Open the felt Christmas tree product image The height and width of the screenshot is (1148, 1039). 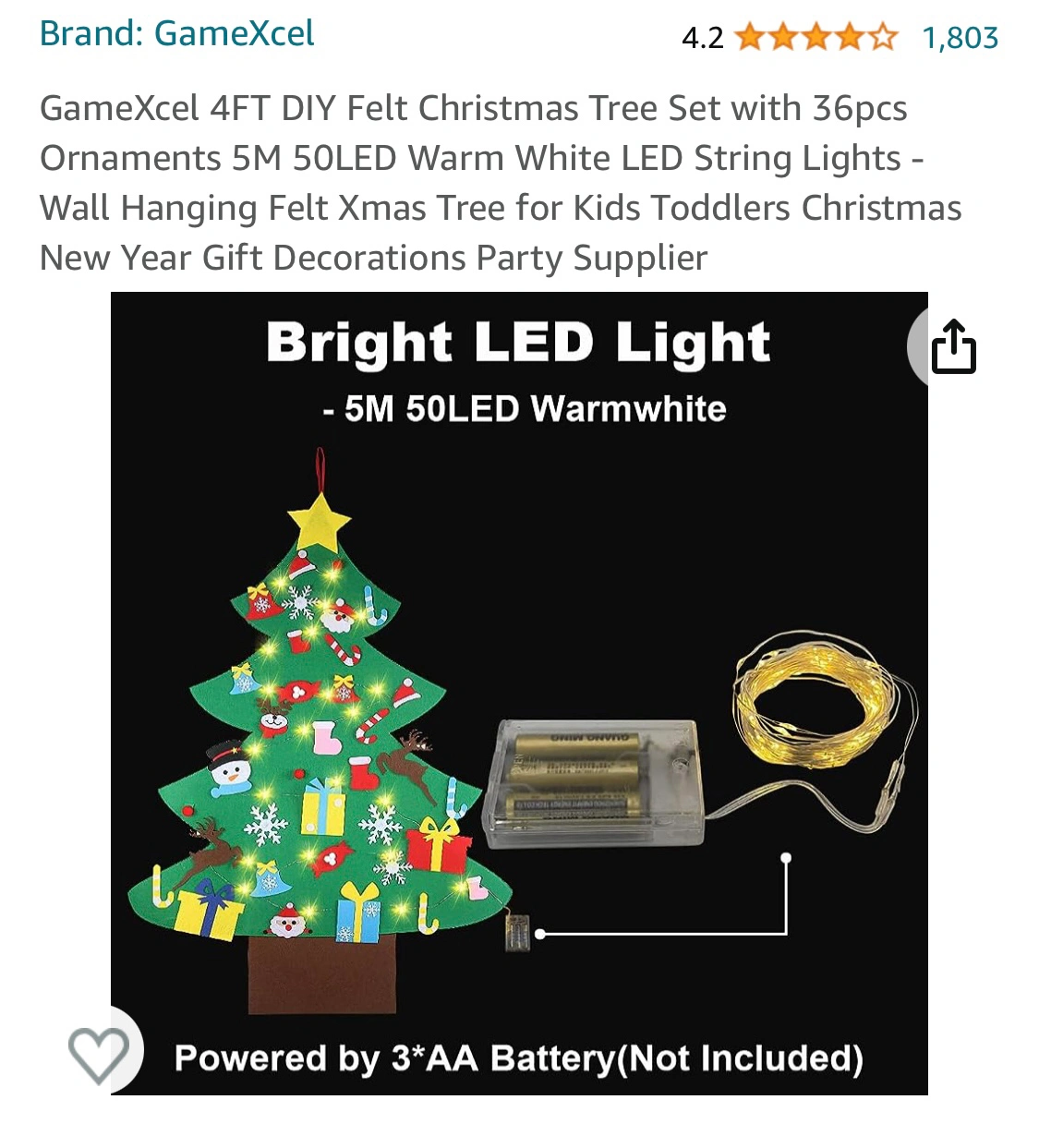tap(519, 693)
